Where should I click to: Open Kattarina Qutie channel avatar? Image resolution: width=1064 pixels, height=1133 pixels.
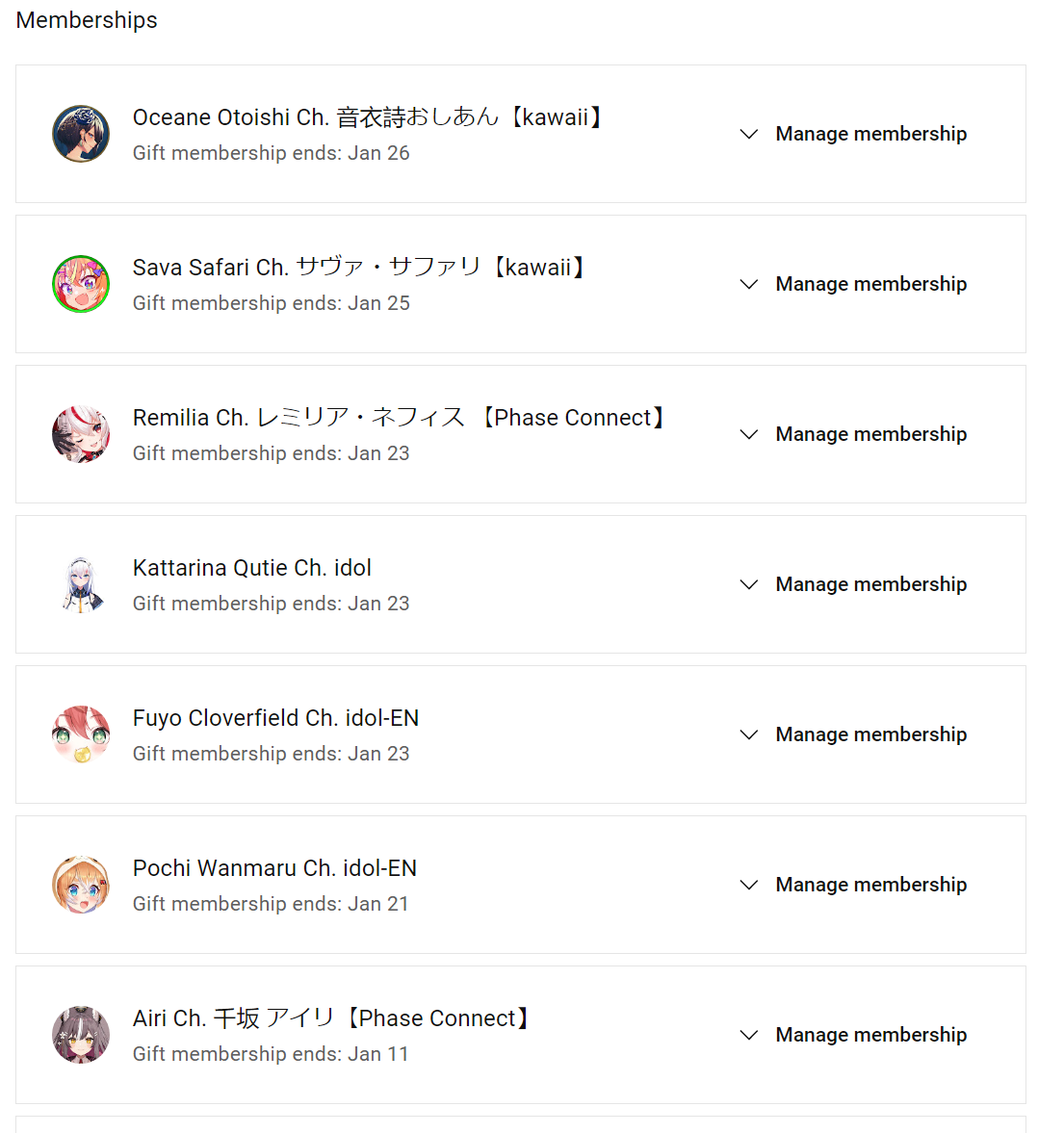tap(81, 584)
